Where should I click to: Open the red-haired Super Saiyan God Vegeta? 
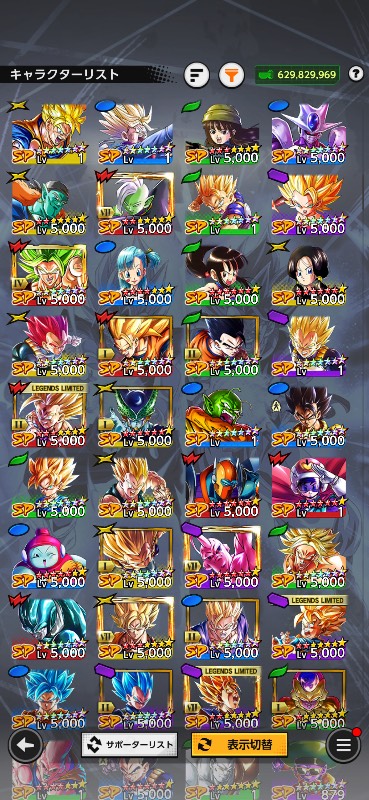tap(49, 345)
